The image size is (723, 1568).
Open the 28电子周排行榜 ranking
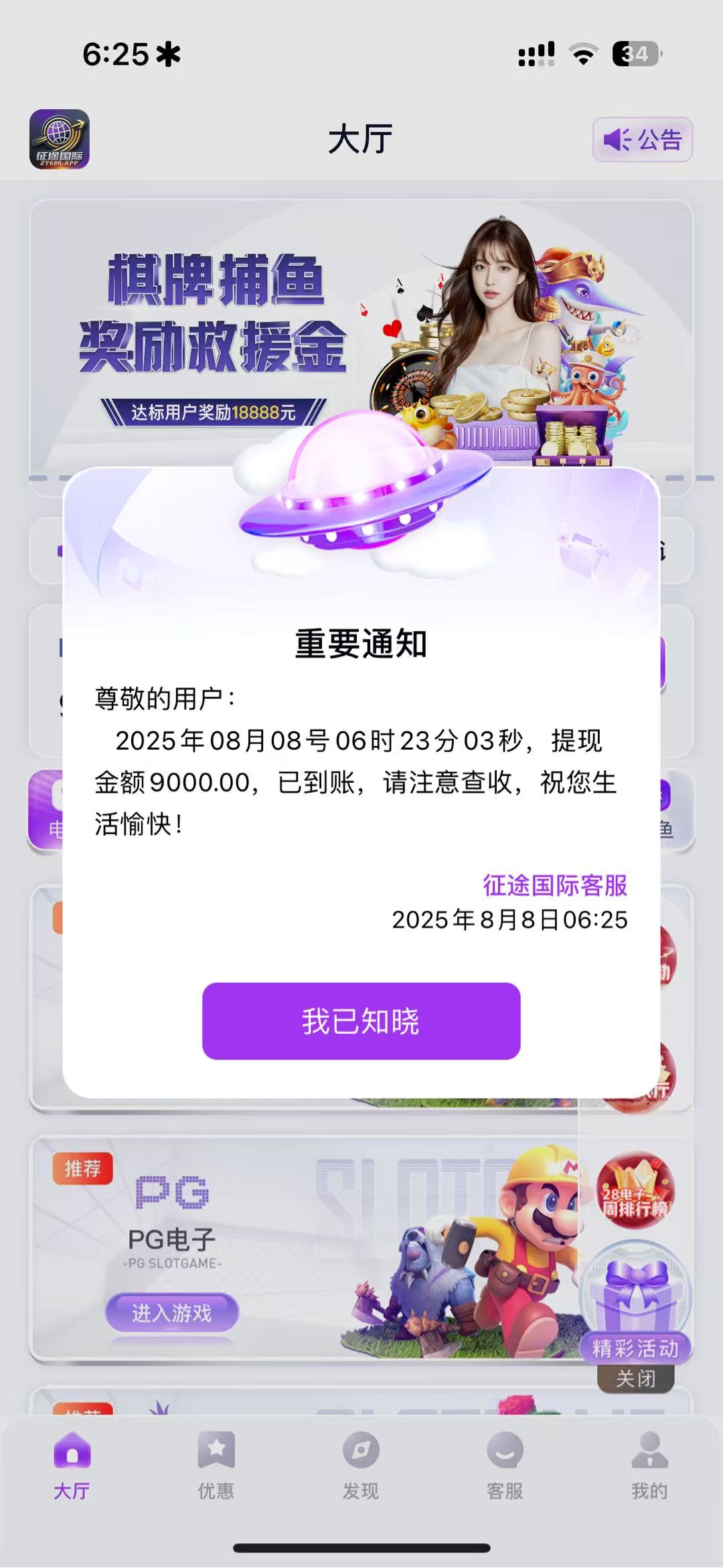[x=635, y=1190]
